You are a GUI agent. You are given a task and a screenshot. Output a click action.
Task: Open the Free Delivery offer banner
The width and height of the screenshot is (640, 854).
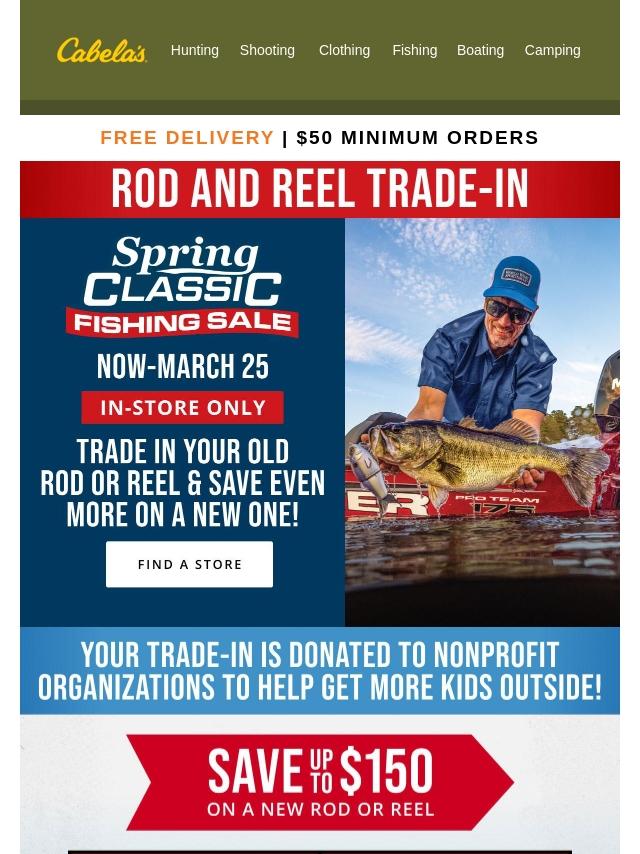tap(319, 137)
